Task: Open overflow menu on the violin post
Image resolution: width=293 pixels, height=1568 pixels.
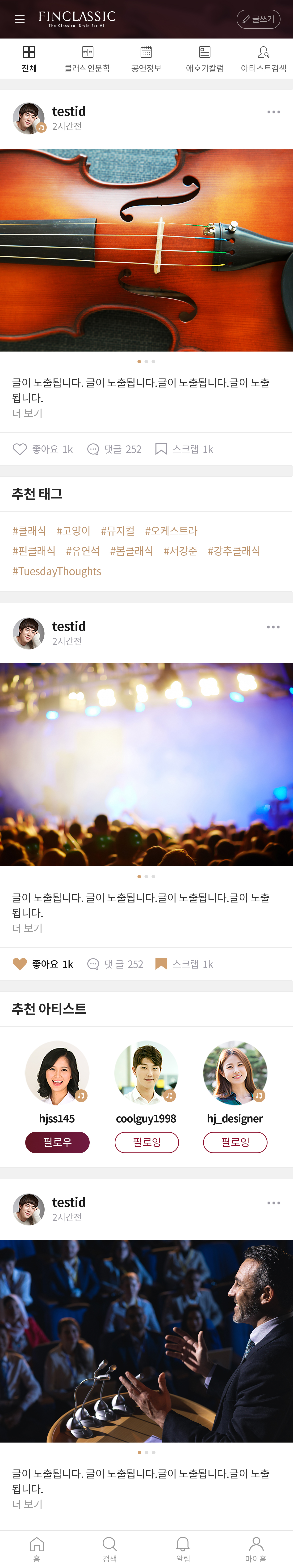Action: coord(274,112)
